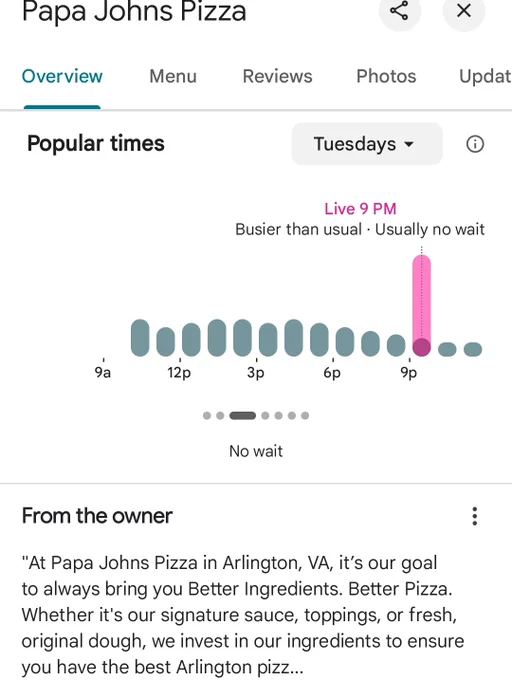Open Popular times info icon

click(475, 144)
